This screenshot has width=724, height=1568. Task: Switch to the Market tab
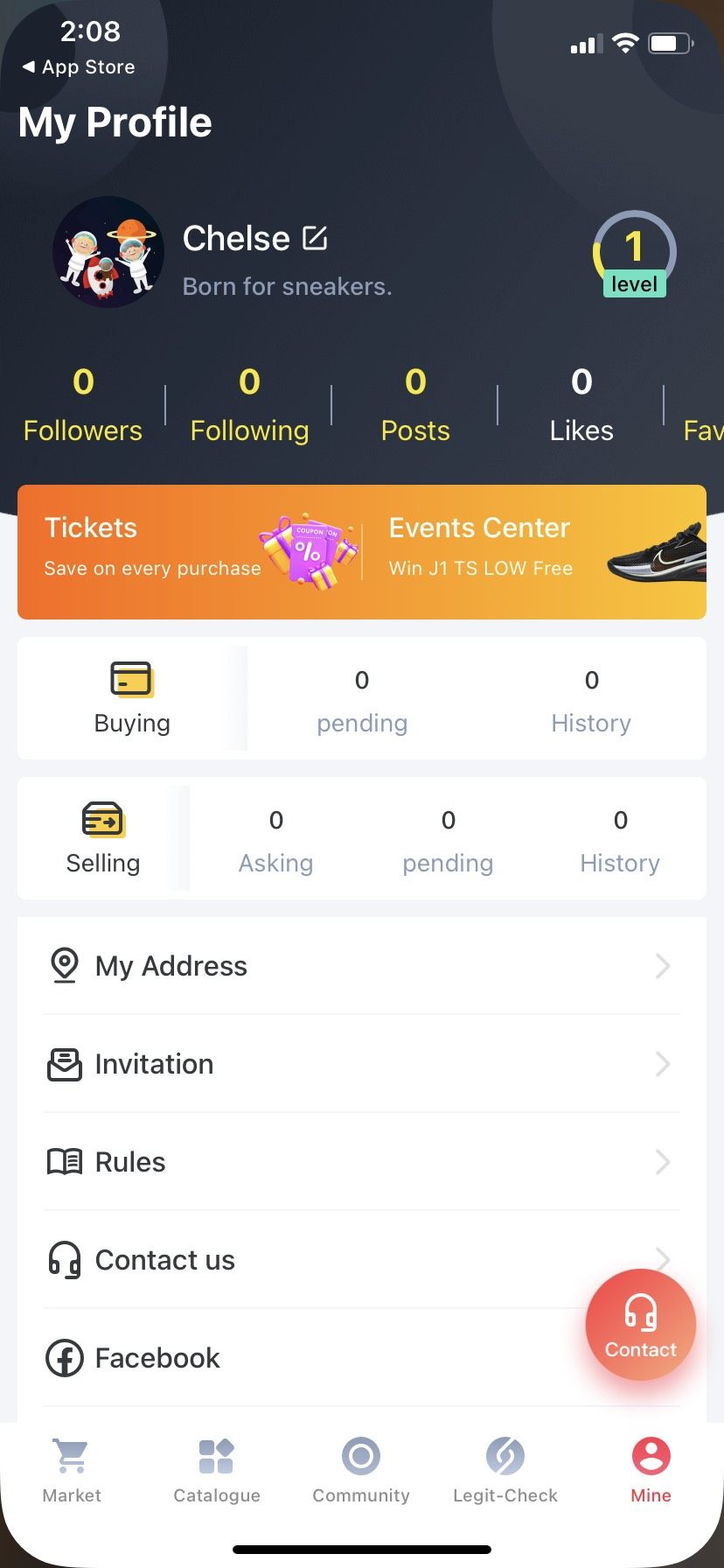pyautogui.click(x=72, y=1470)
